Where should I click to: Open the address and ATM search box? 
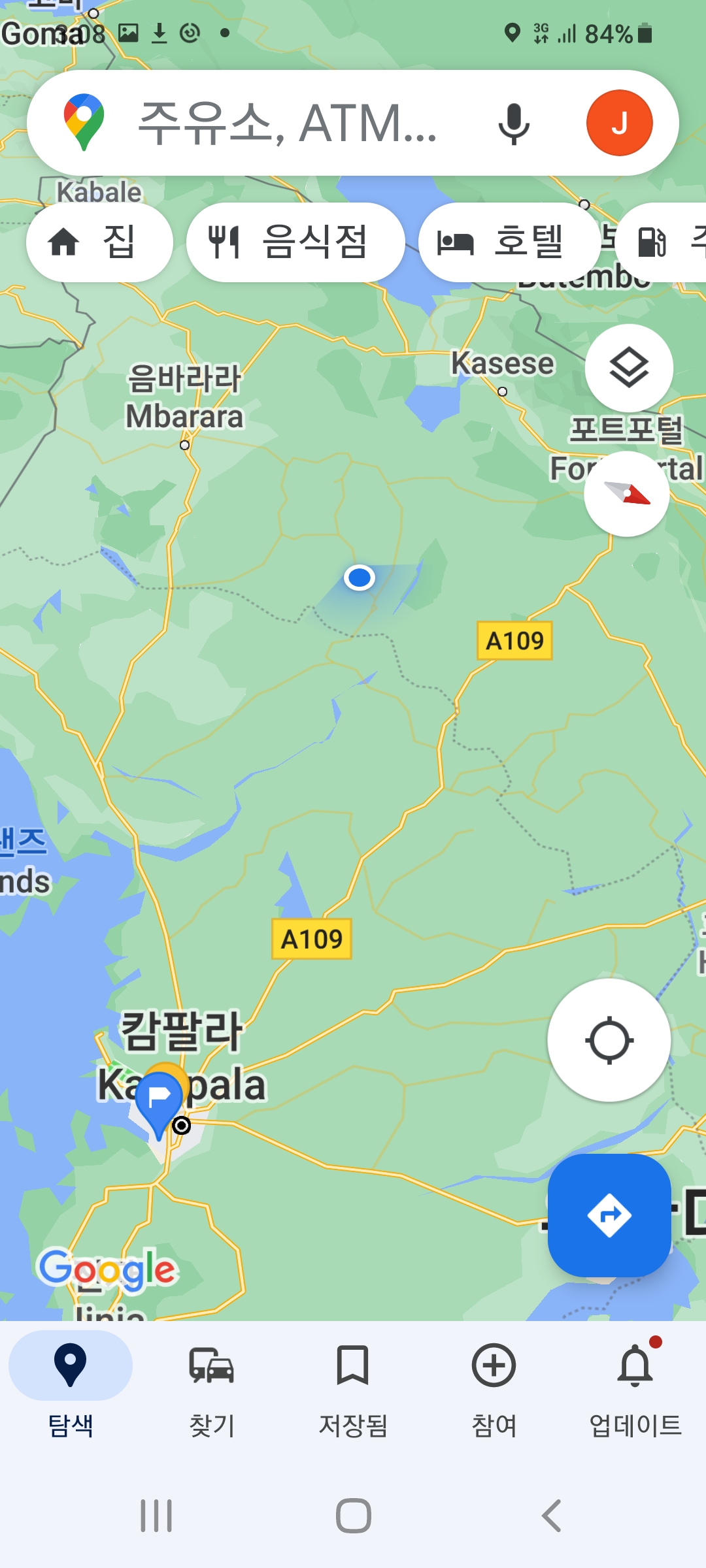pyautogui.click(x=288, y=123)
